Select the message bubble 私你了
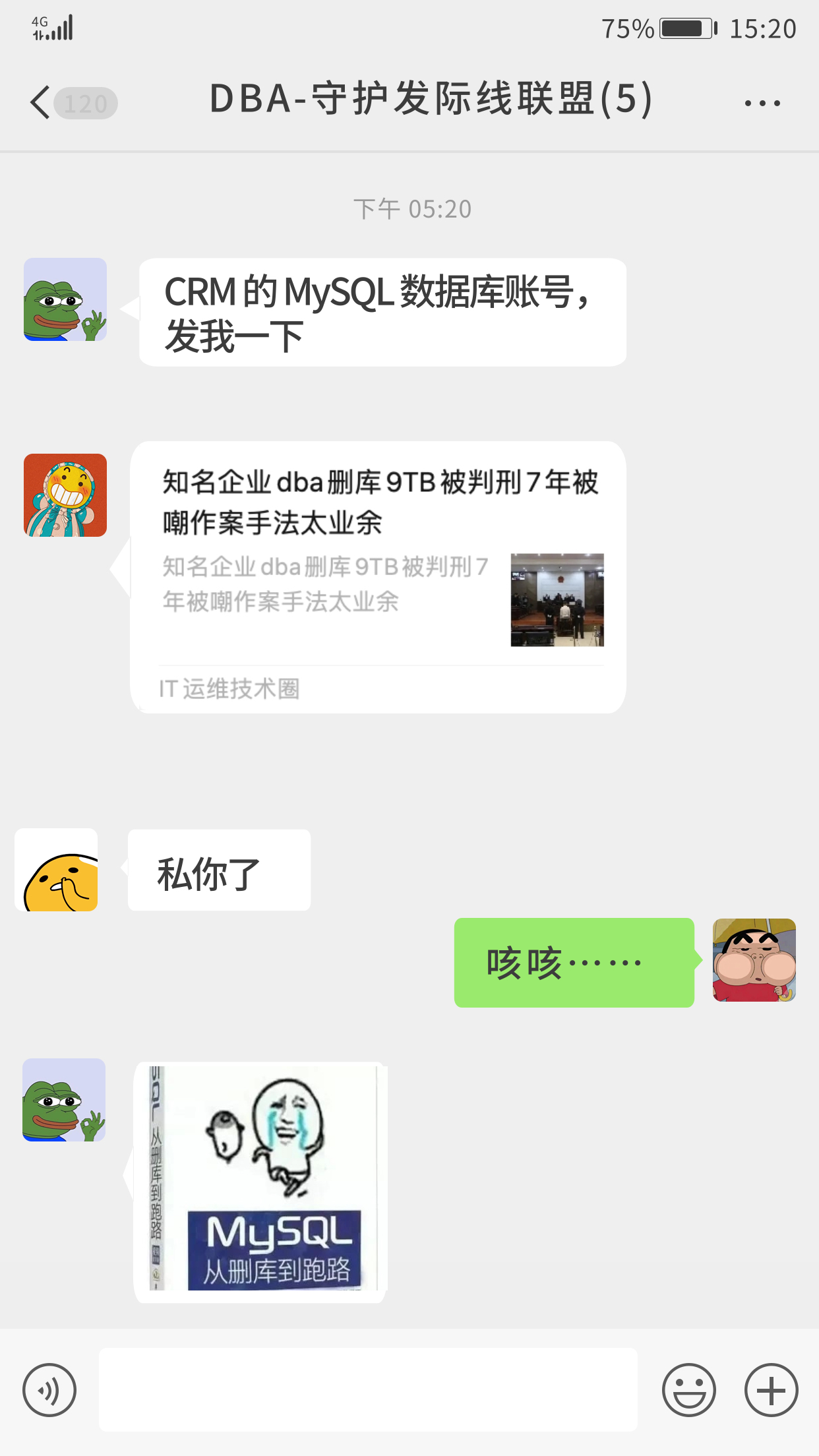Screen dimensions: 819x1456 click(x=218, y=869)
